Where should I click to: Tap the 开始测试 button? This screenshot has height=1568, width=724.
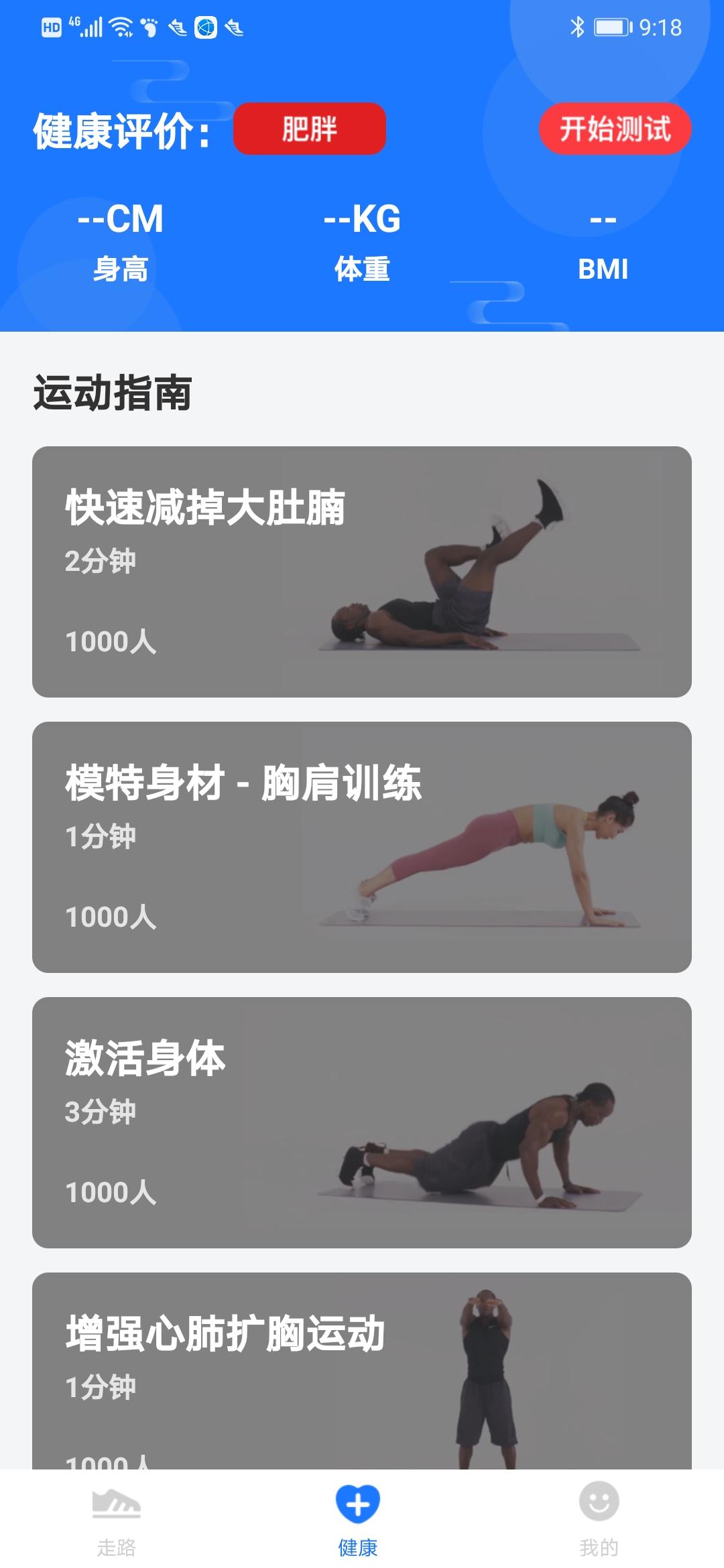[615, 129]
